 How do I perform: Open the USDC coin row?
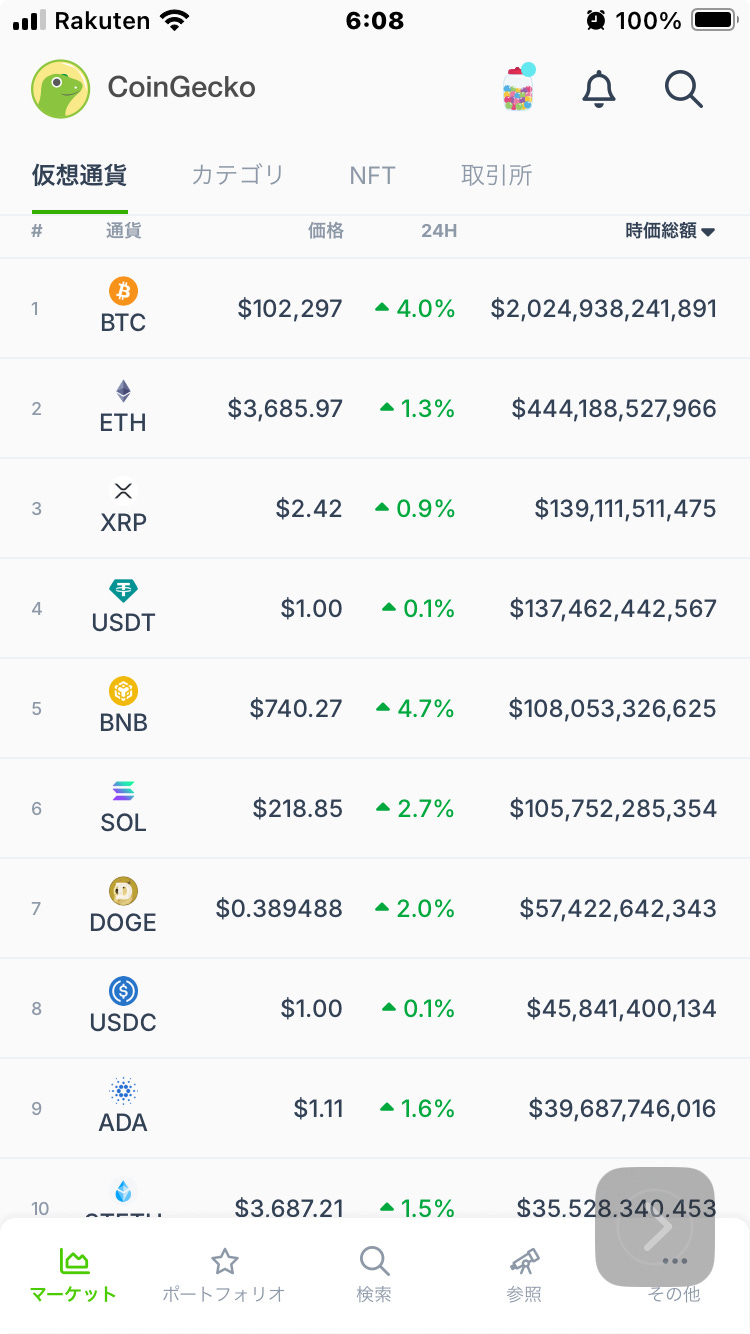(x=375, y=1008)
